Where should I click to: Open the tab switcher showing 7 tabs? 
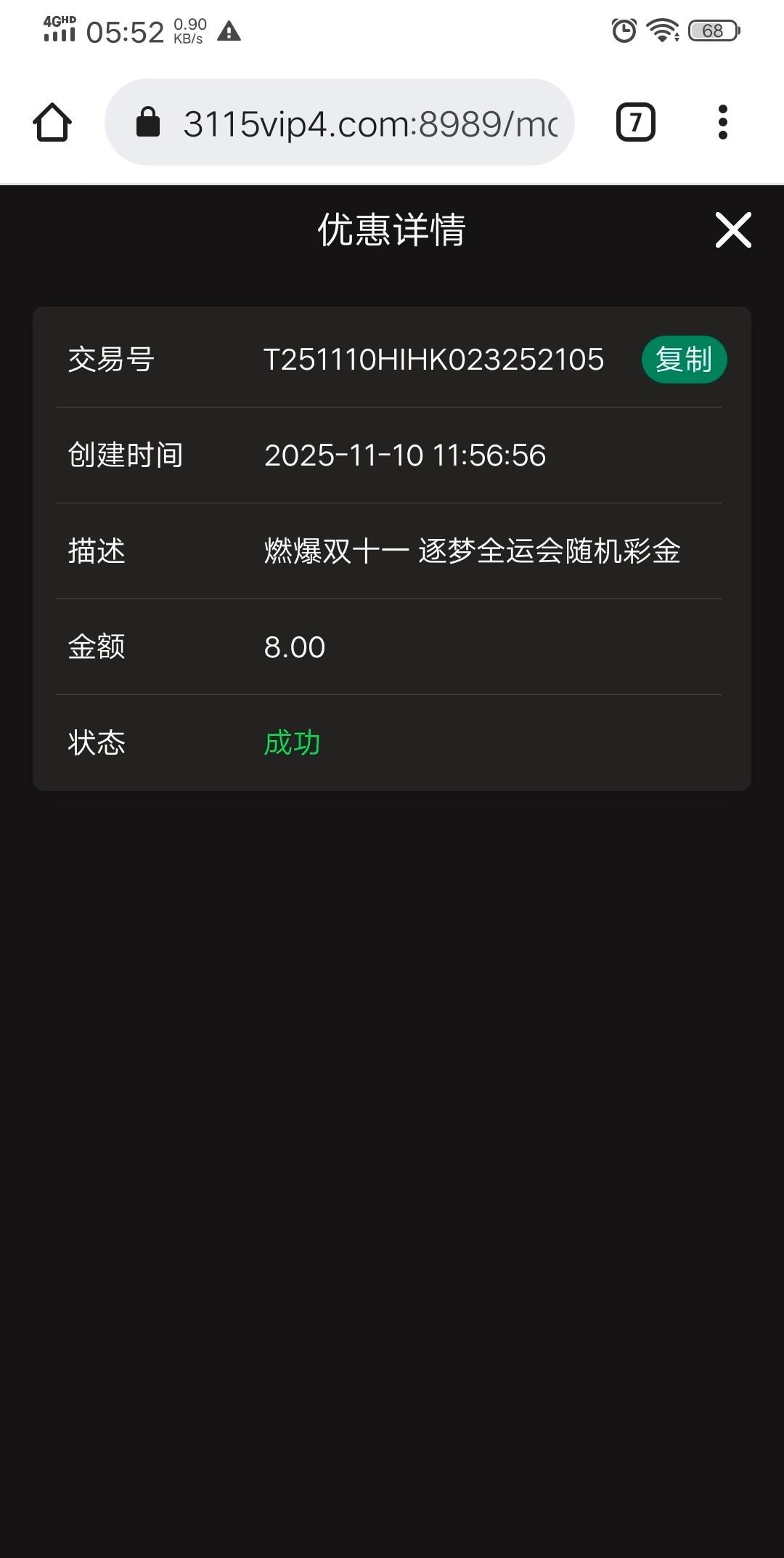click(636, 122)
